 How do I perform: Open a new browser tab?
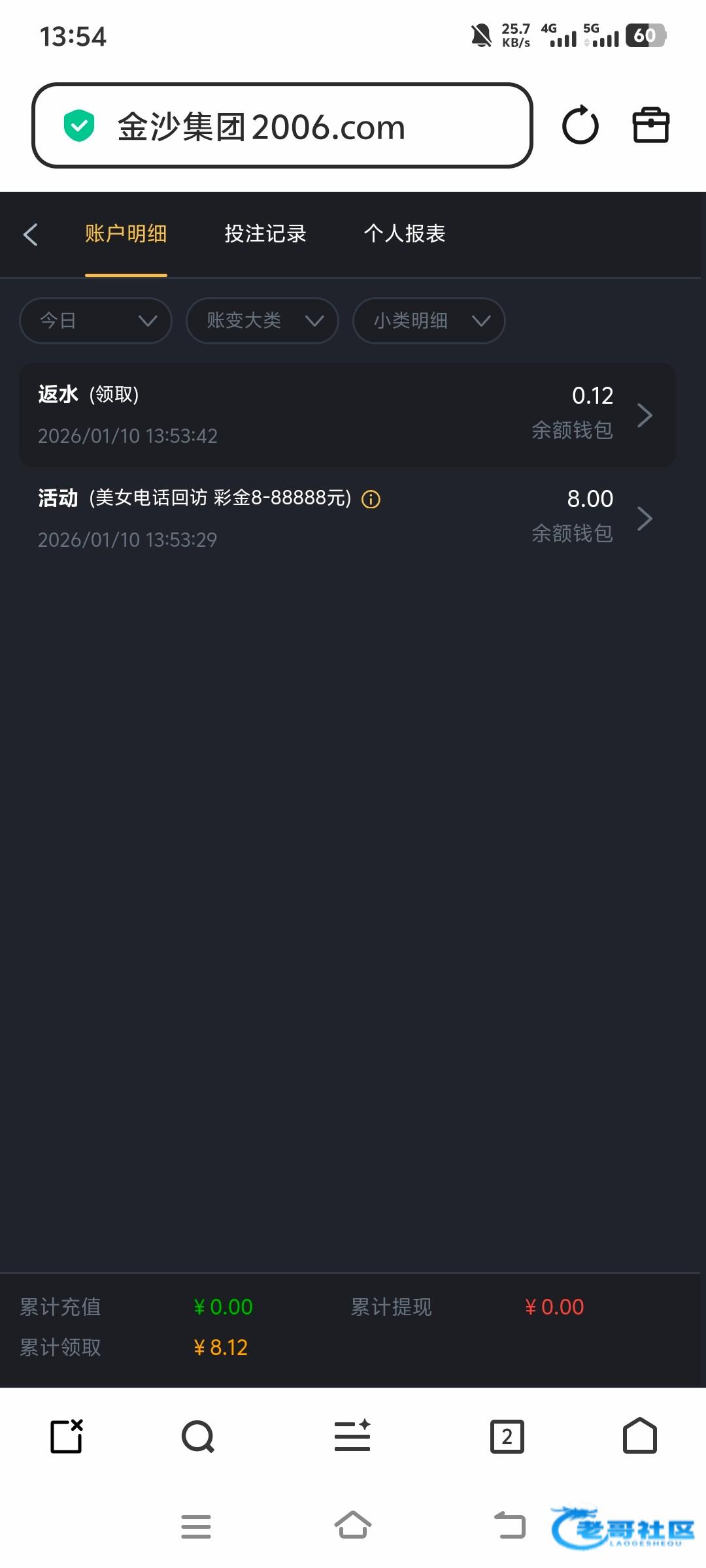pos(67,1437)
